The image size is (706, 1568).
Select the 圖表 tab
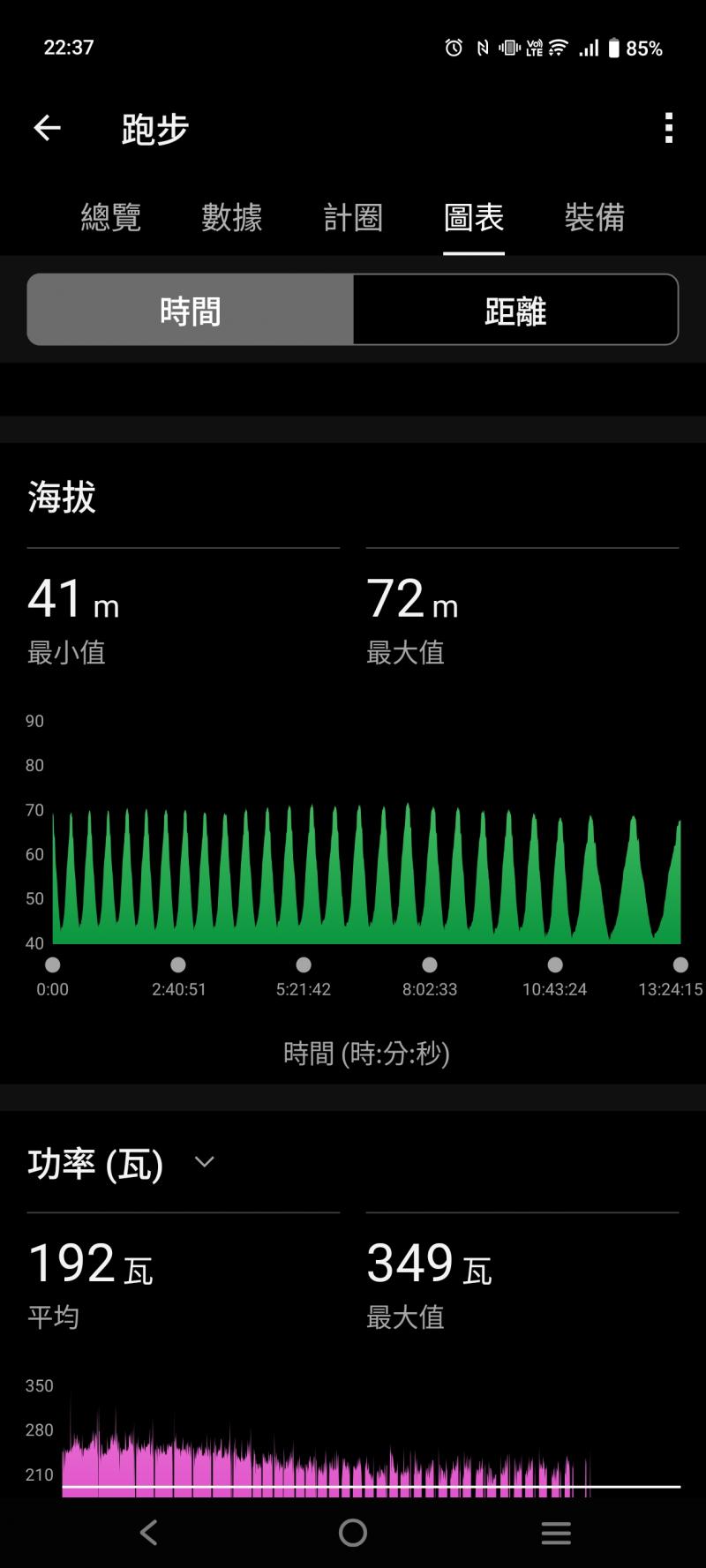474,217
